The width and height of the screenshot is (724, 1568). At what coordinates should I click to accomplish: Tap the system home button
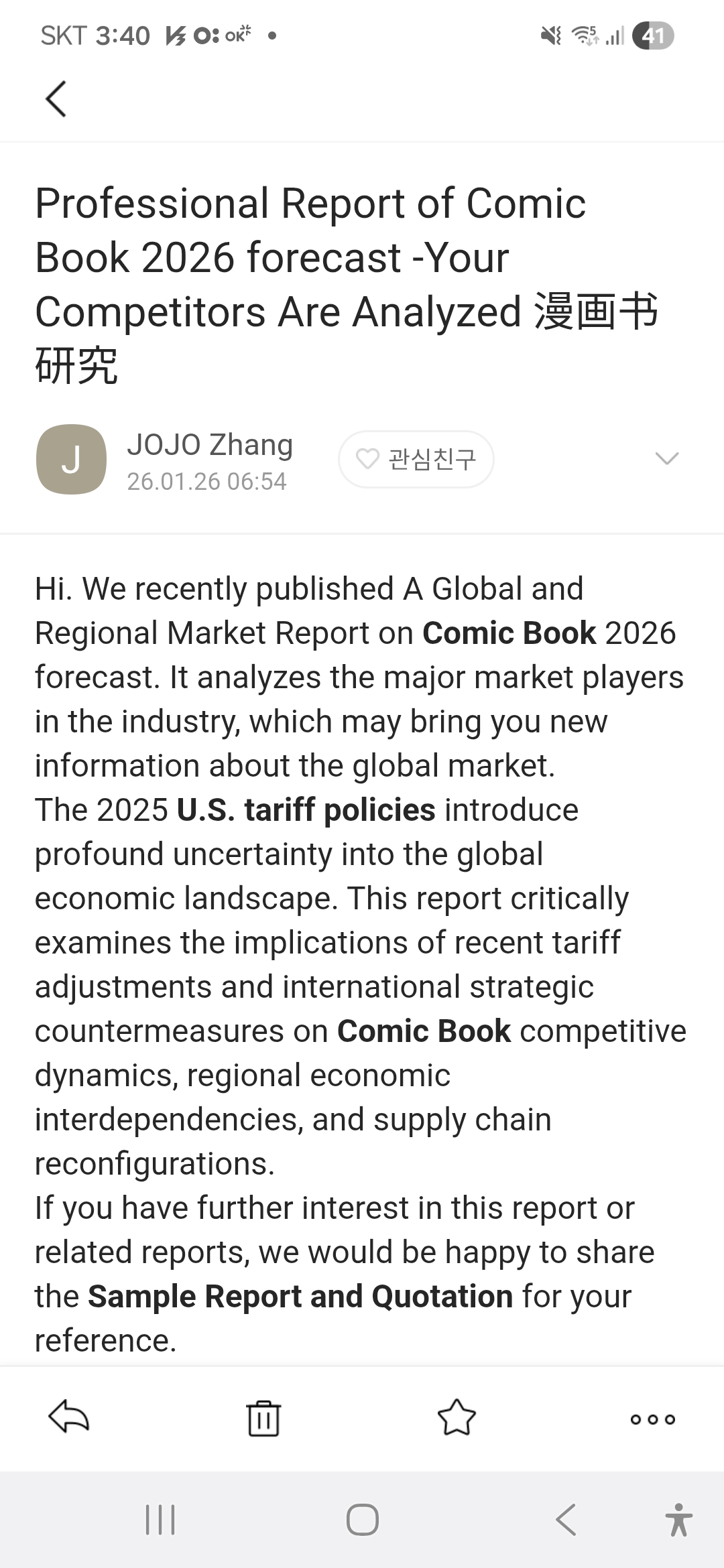point(362,1519)
